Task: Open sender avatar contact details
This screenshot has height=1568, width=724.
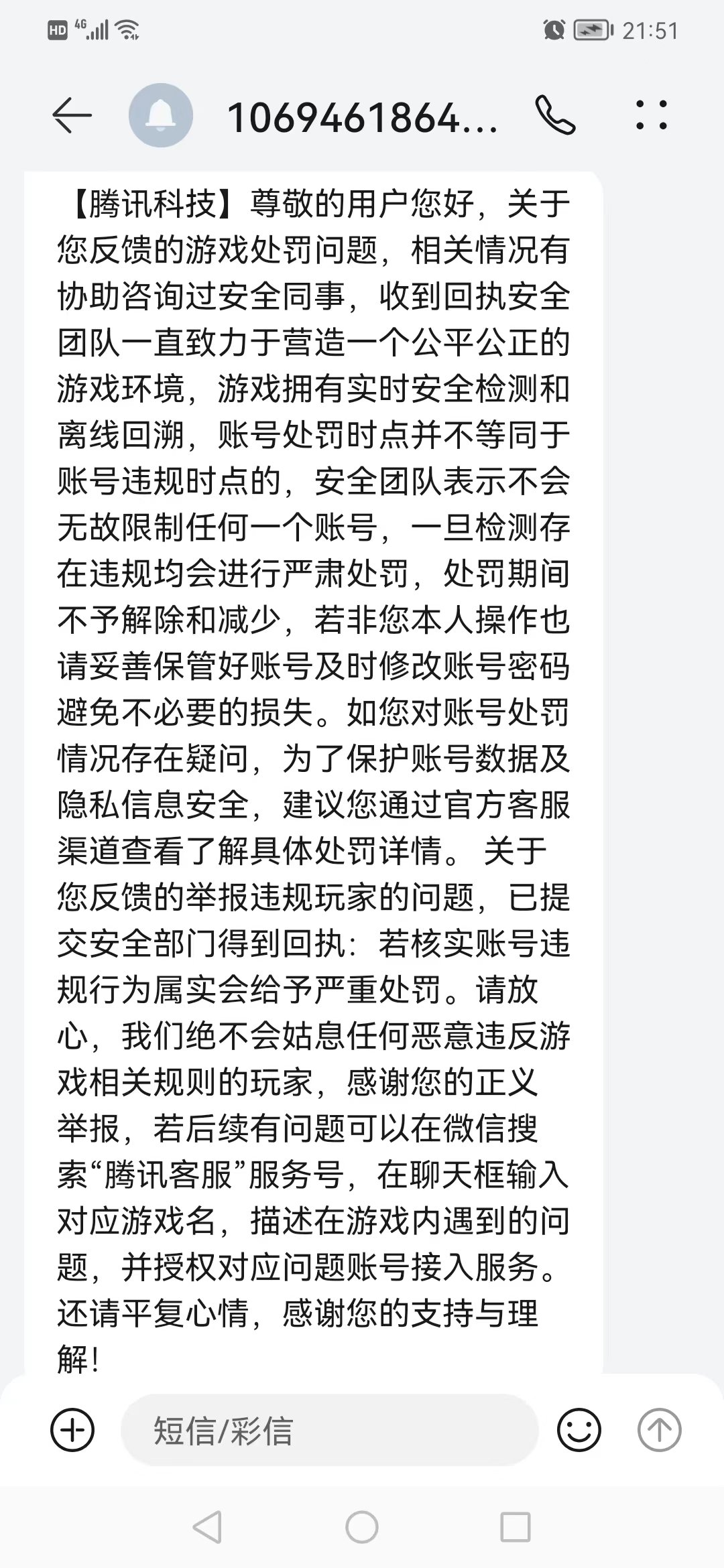Action: coord(161,116)
